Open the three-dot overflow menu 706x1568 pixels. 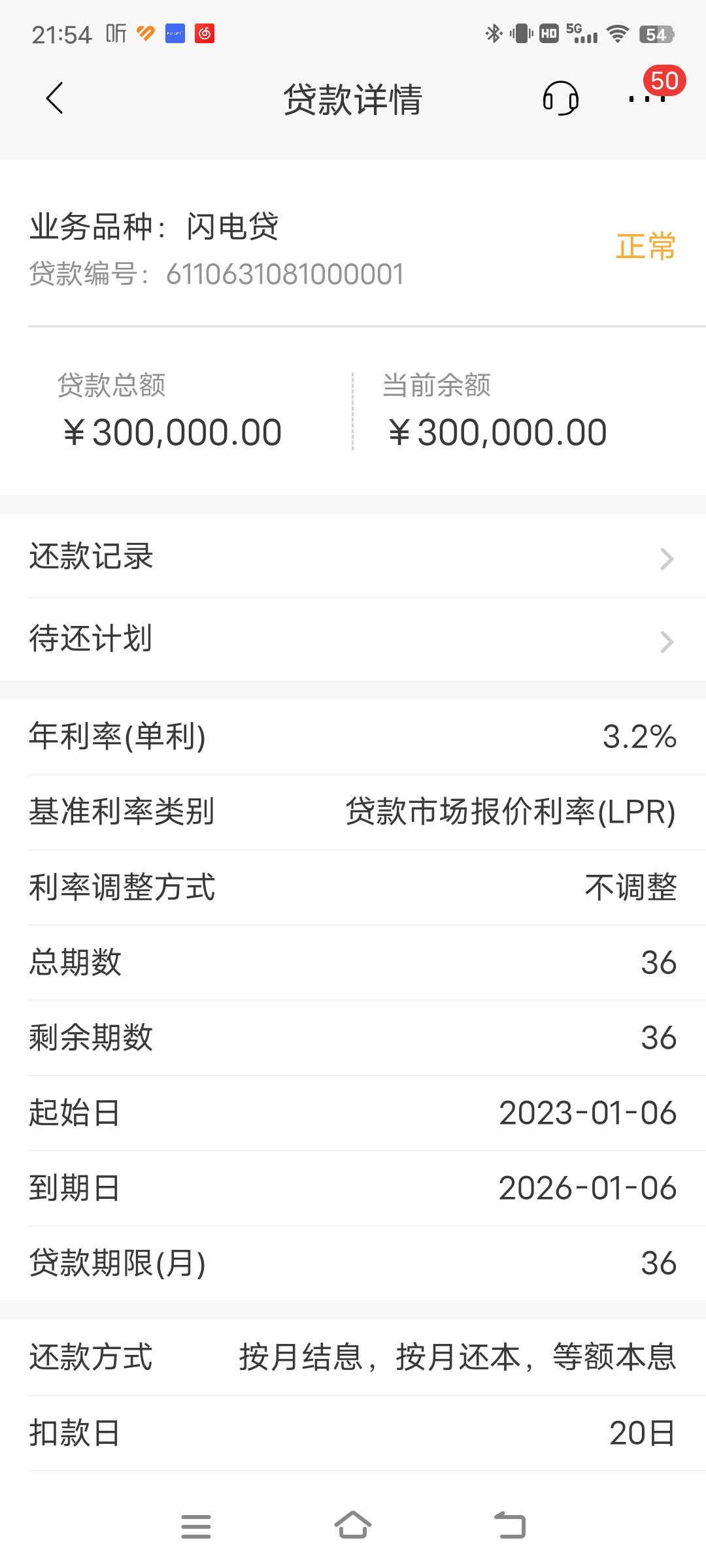click(x=647, y=99)
